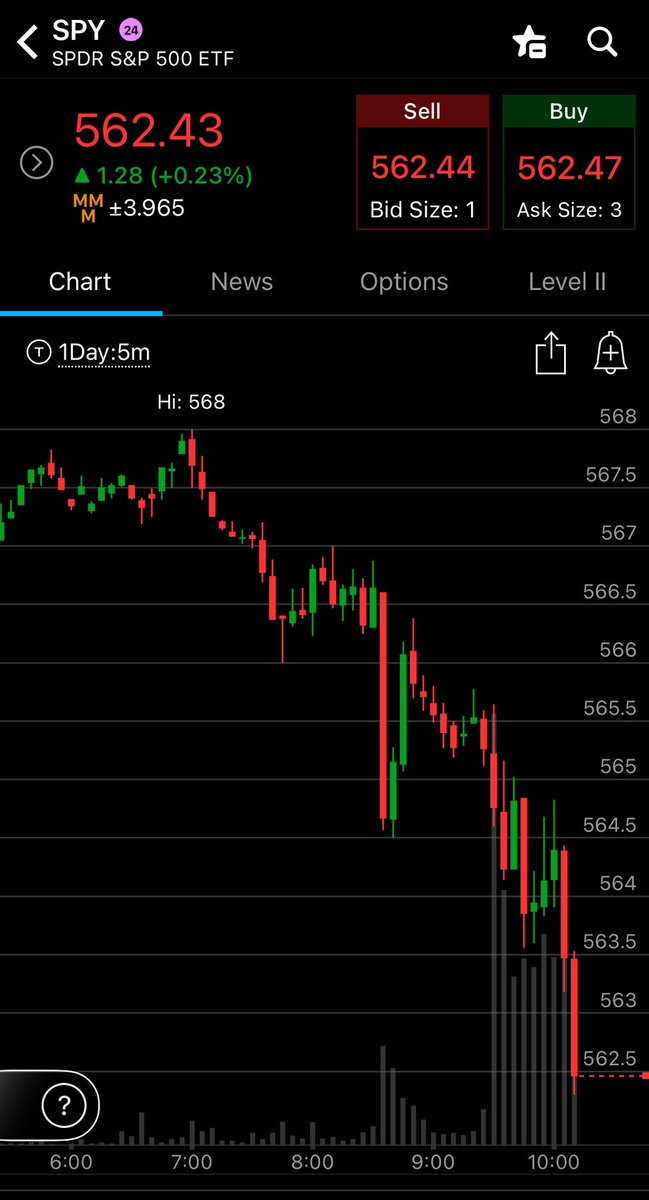
Task: Expand quote details with the circled arrow
Action: (37, 162)
